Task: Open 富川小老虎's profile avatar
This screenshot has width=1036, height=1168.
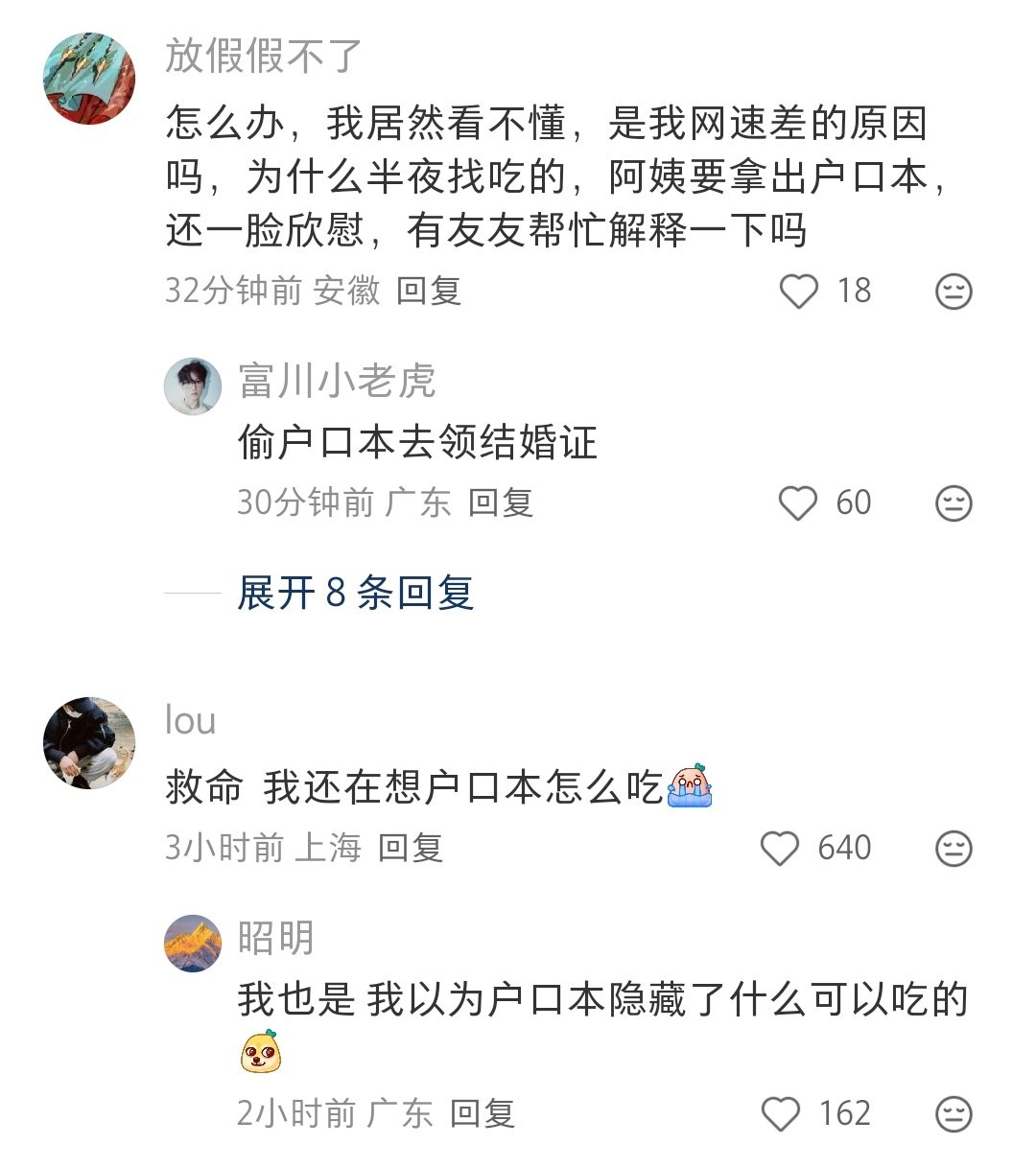Action: [193, 386]
